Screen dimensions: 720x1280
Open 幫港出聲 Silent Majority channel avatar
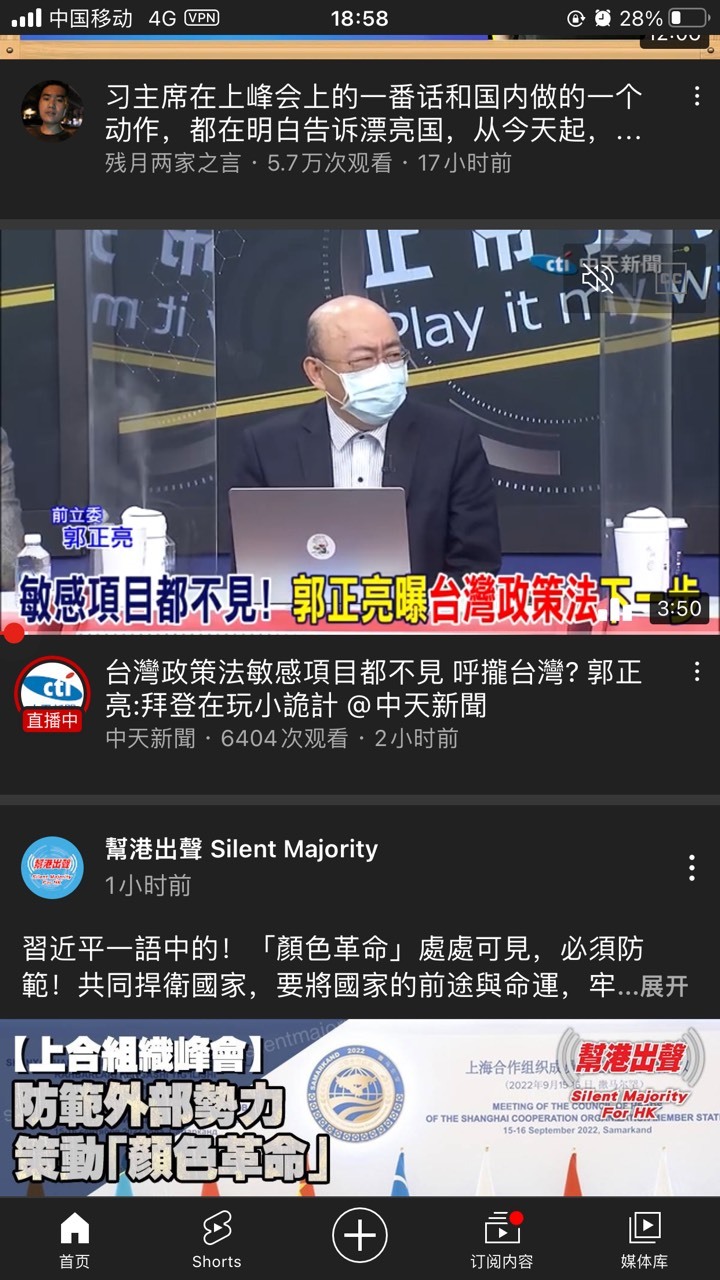click(52, 867)
